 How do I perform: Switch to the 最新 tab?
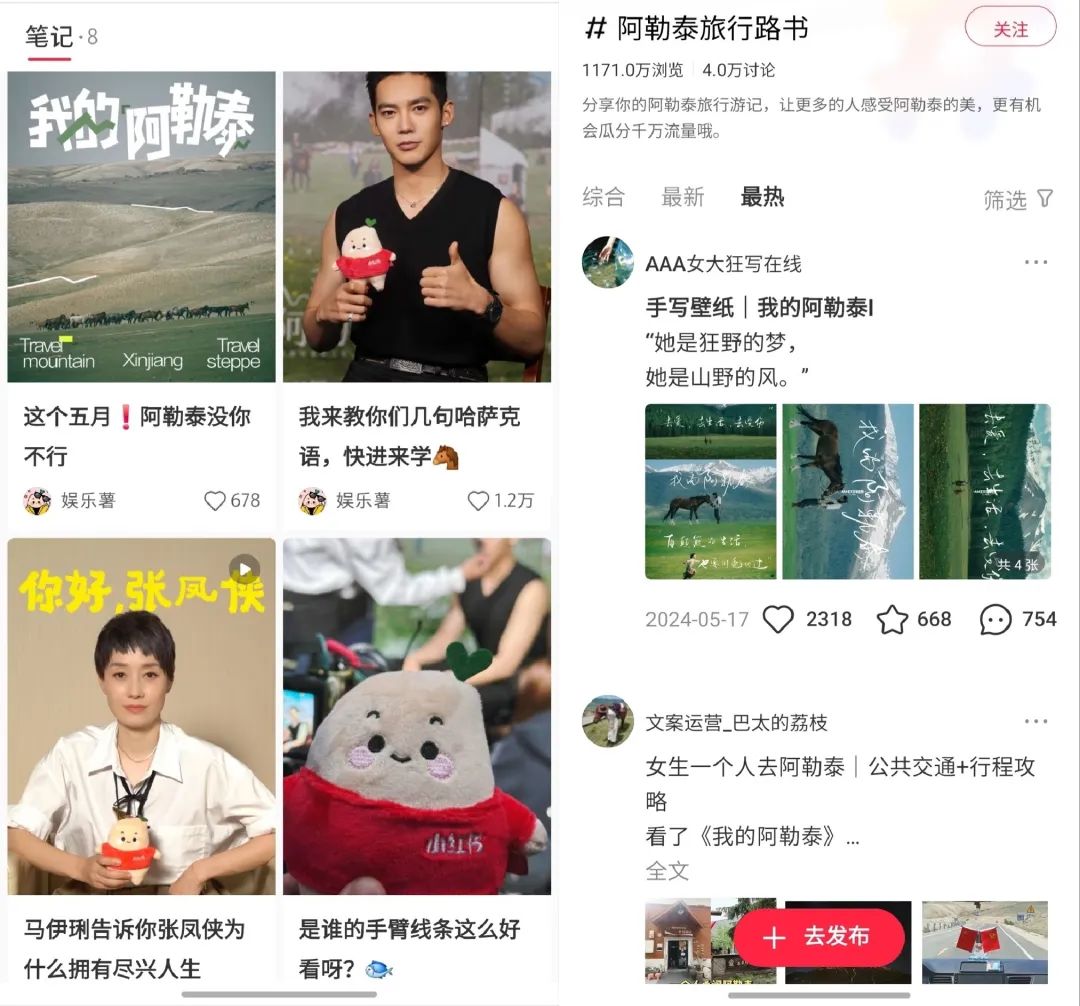pos(682,197)
